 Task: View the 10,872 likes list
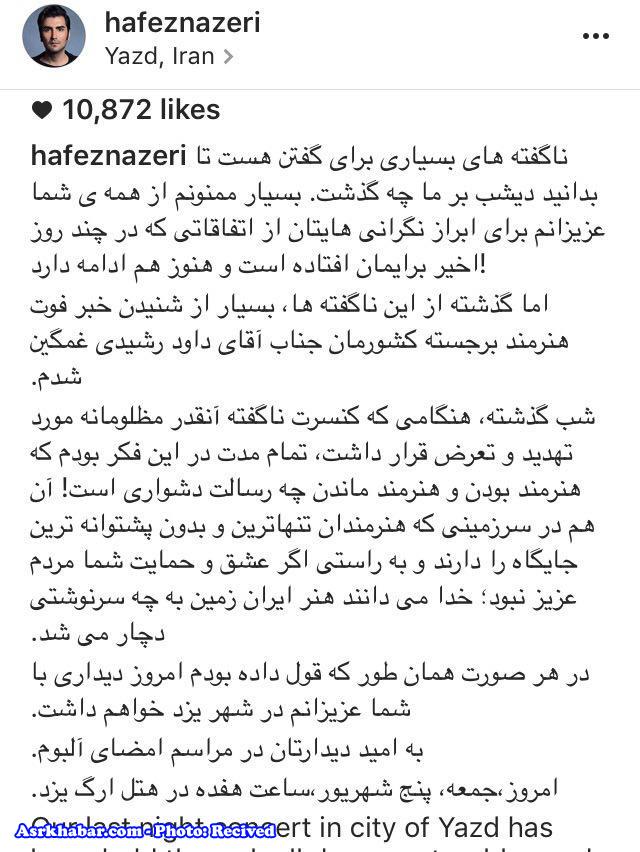pos(140,109)
